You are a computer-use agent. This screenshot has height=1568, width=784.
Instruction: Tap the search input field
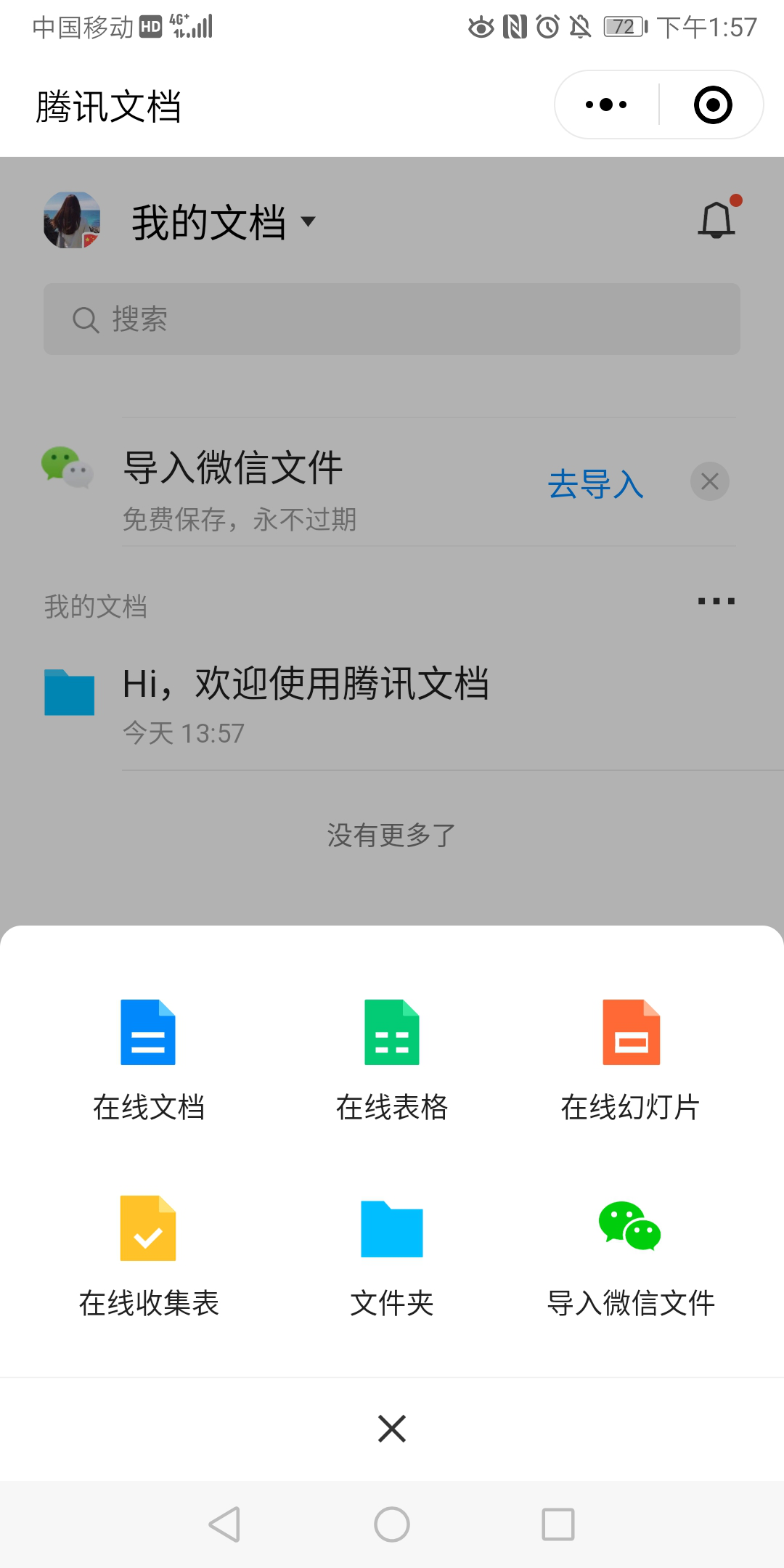[392, 319]
